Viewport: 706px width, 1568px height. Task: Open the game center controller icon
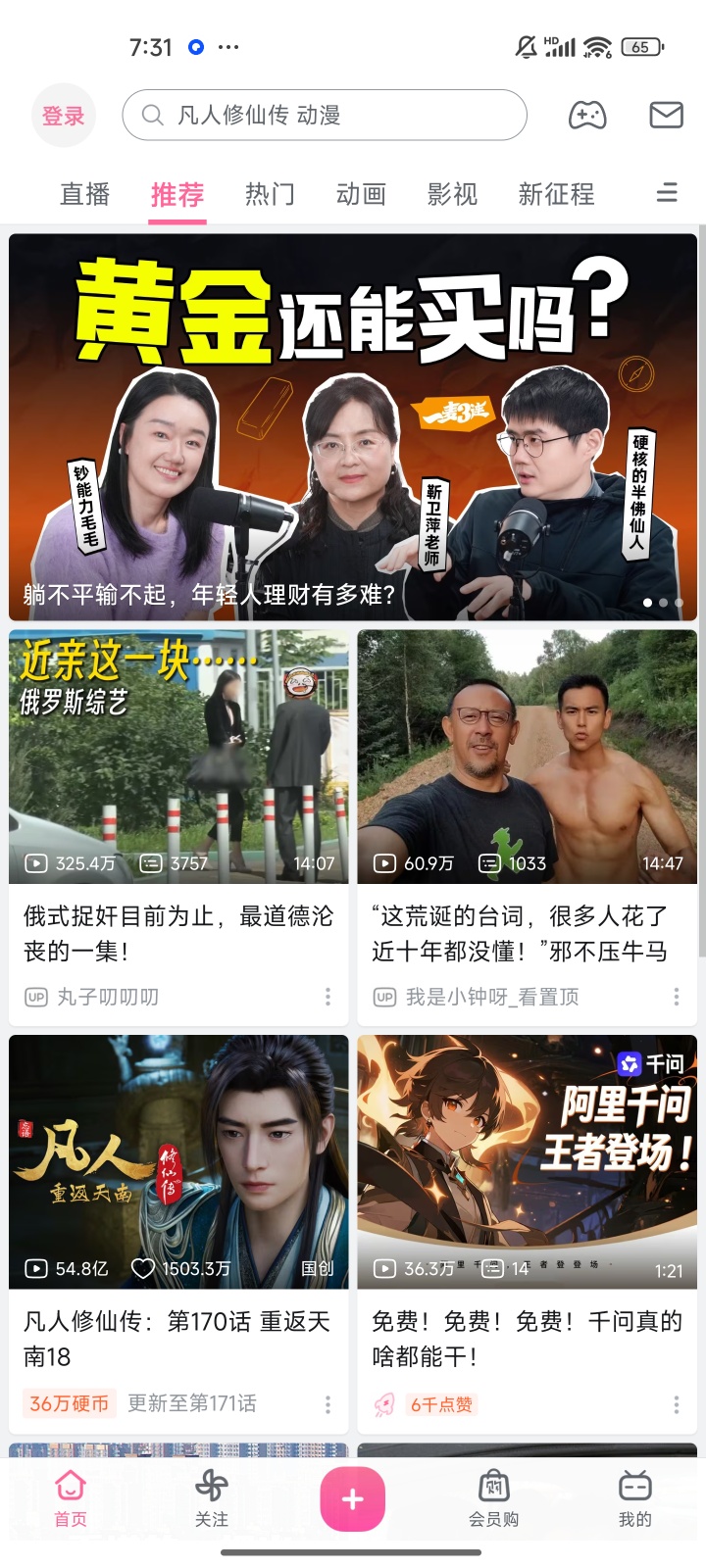pos(587,116)
